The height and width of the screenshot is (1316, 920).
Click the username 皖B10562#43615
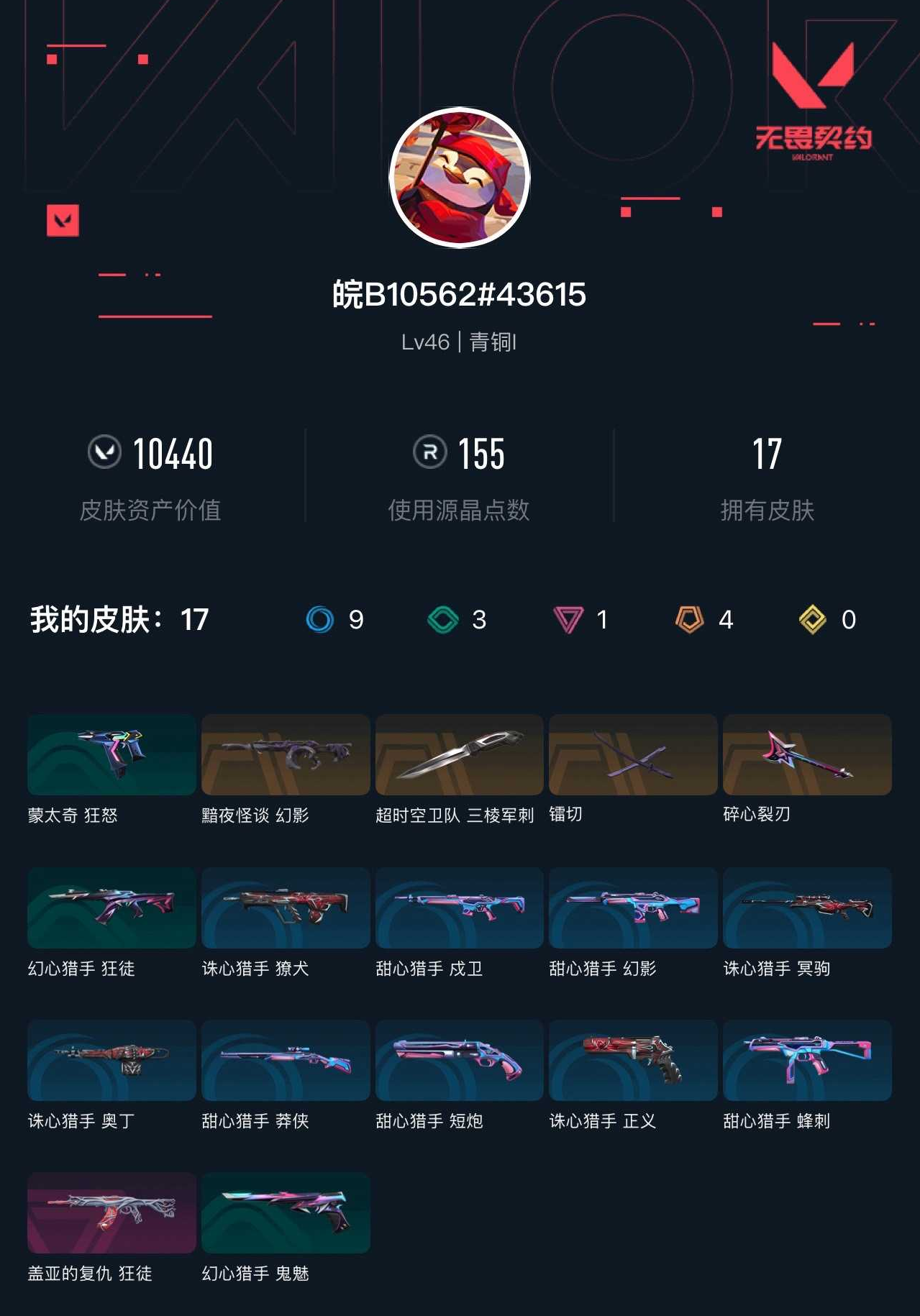pos(460,294)
